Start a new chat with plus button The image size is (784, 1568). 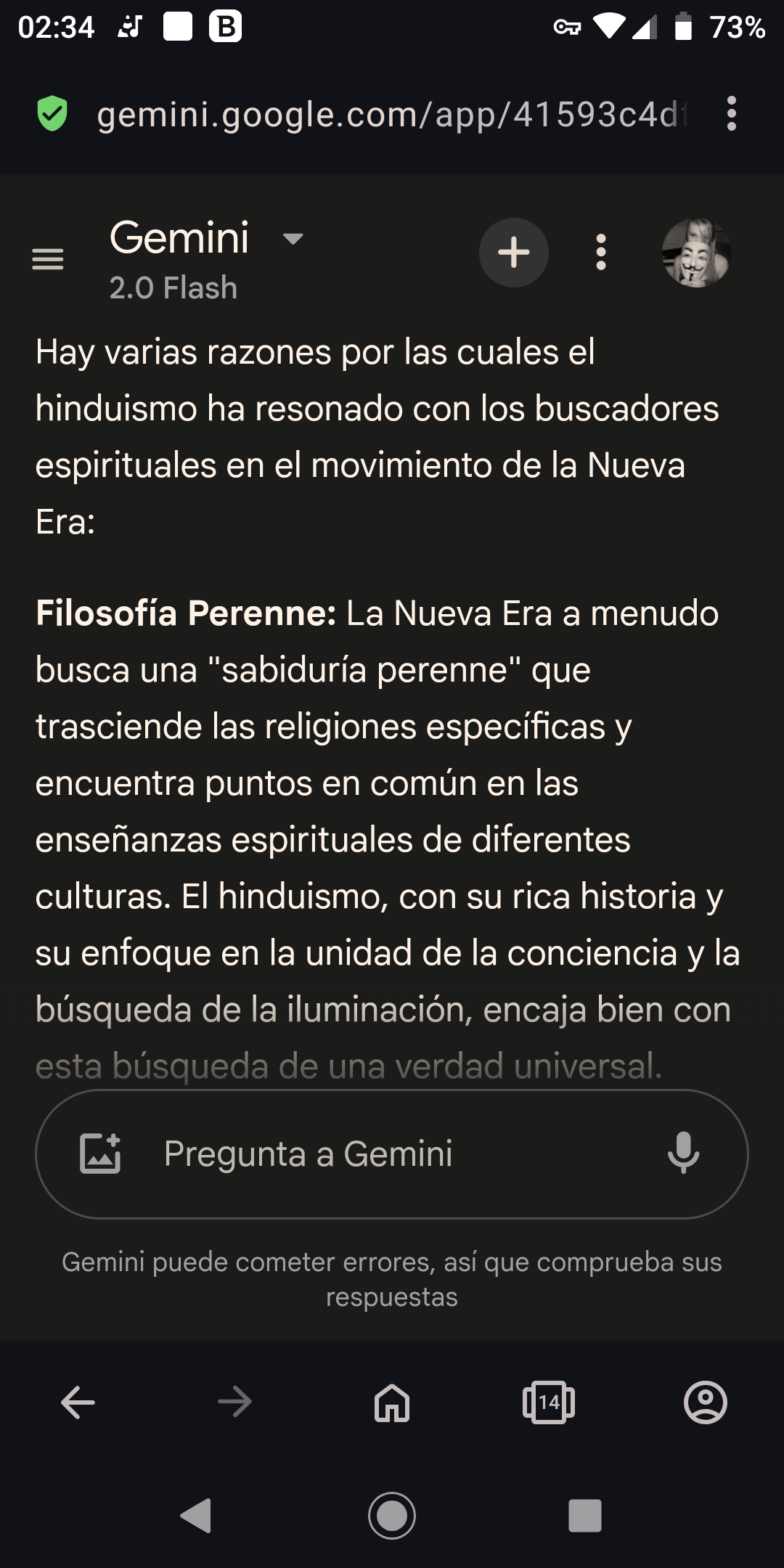click(x=514, y=253)
